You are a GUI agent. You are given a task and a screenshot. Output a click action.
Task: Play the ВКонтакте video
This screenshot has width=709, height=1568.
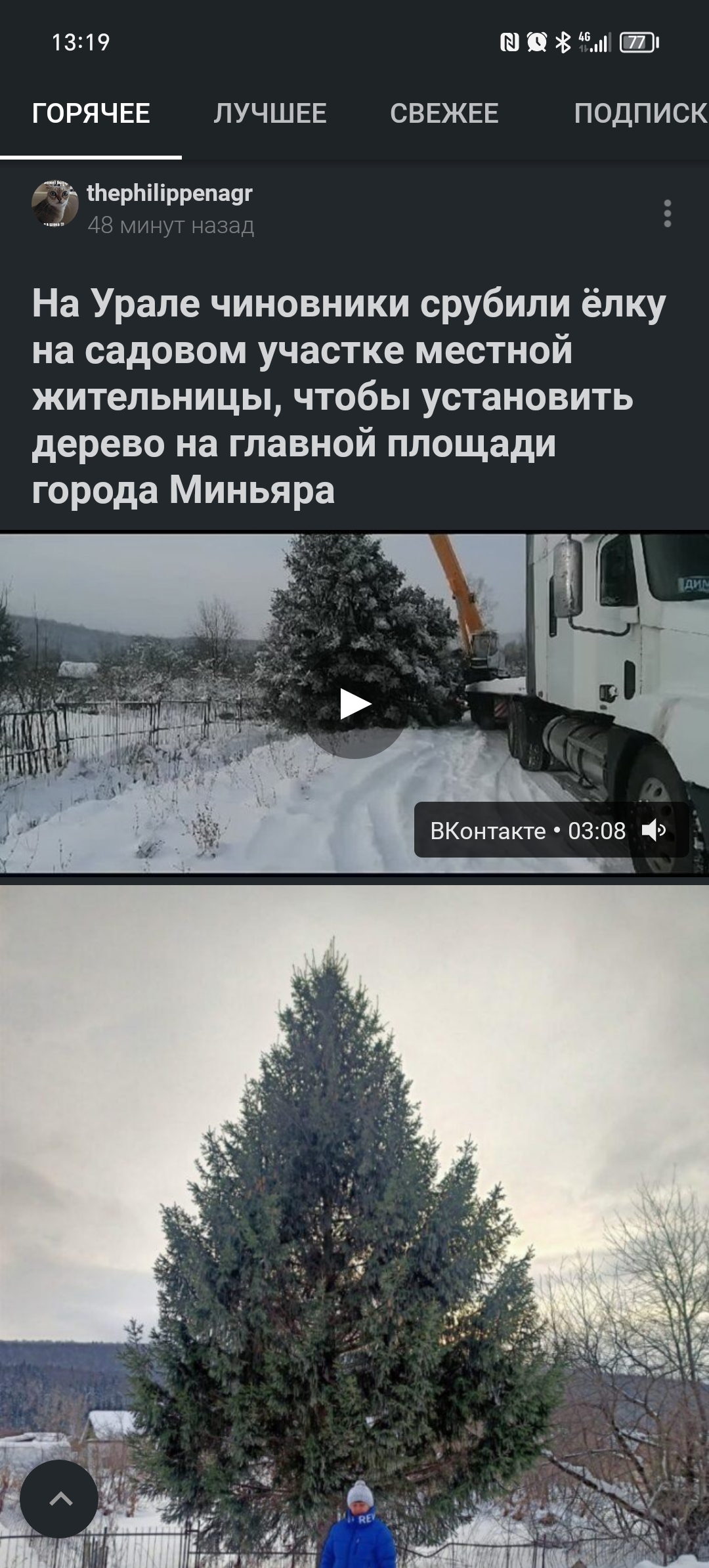pyautogui.click(x=354, y=705)
